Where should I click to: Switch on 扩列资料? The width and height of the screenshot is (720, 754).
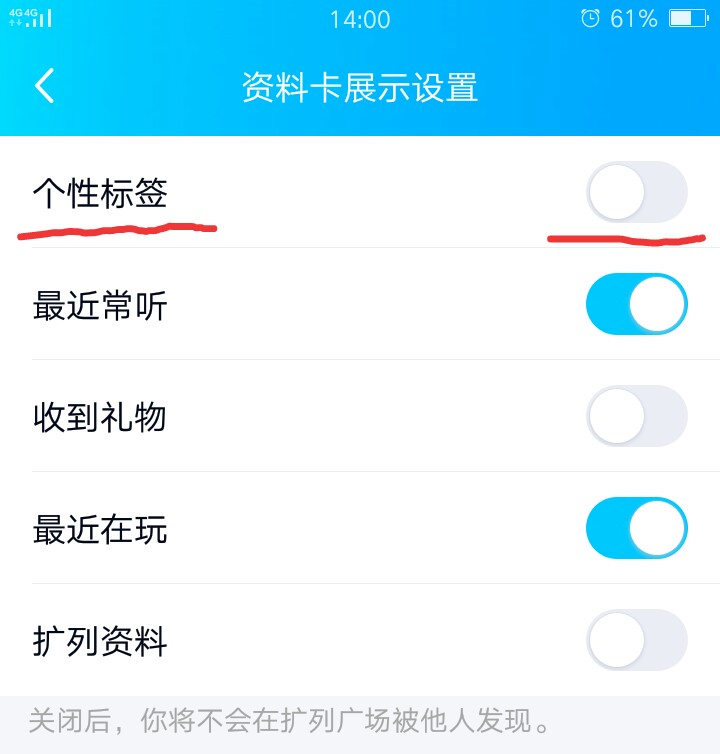coord(637,640)
